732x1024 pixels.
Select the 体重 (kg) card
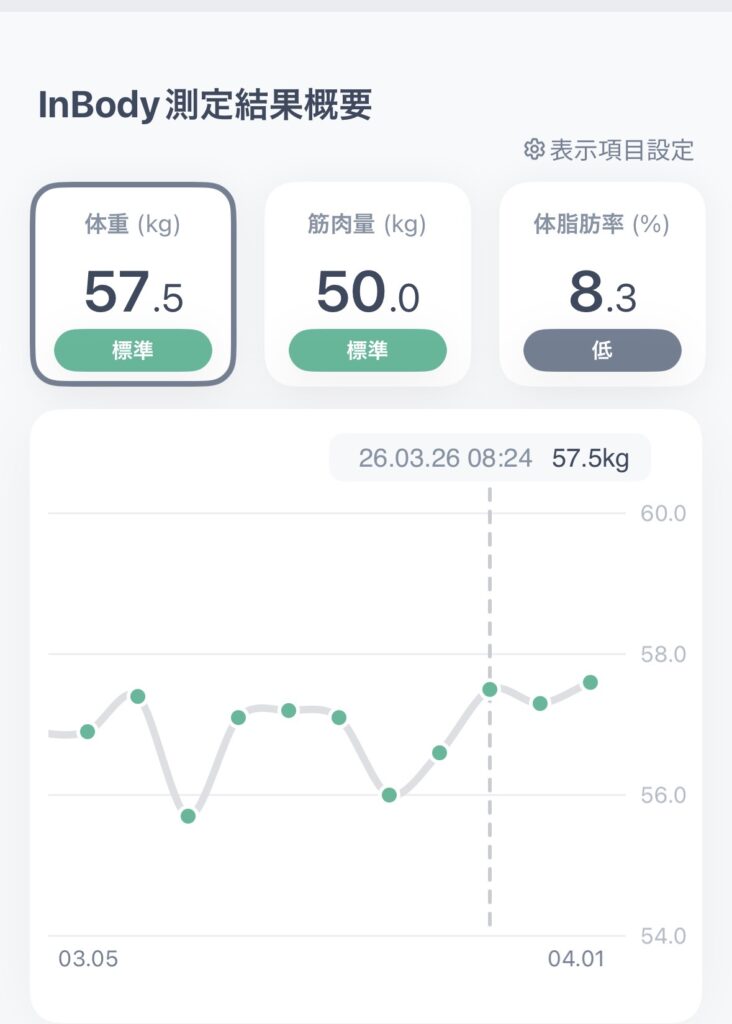[133, 284]
